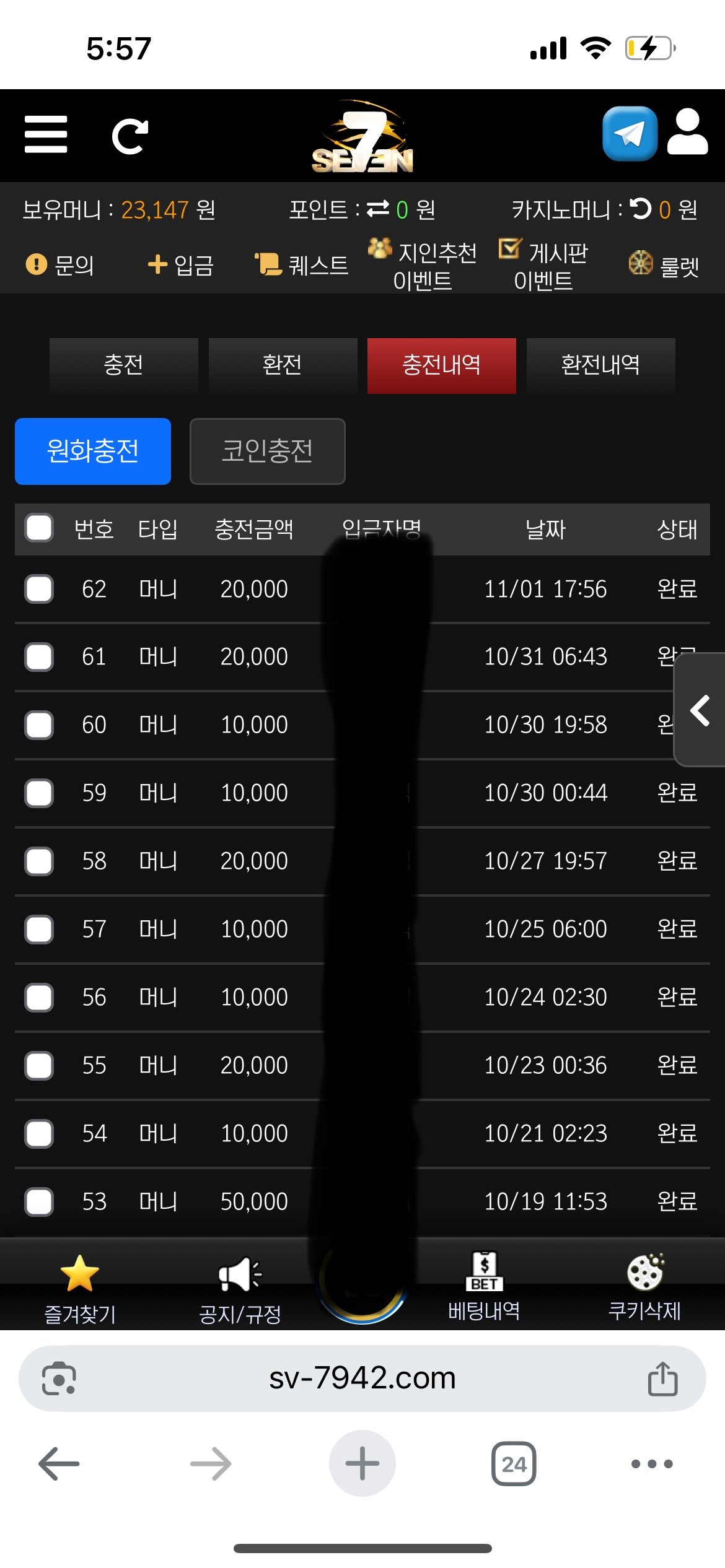Open 즐겨찾기 favorites
725x1568 pixels.
80,1288
